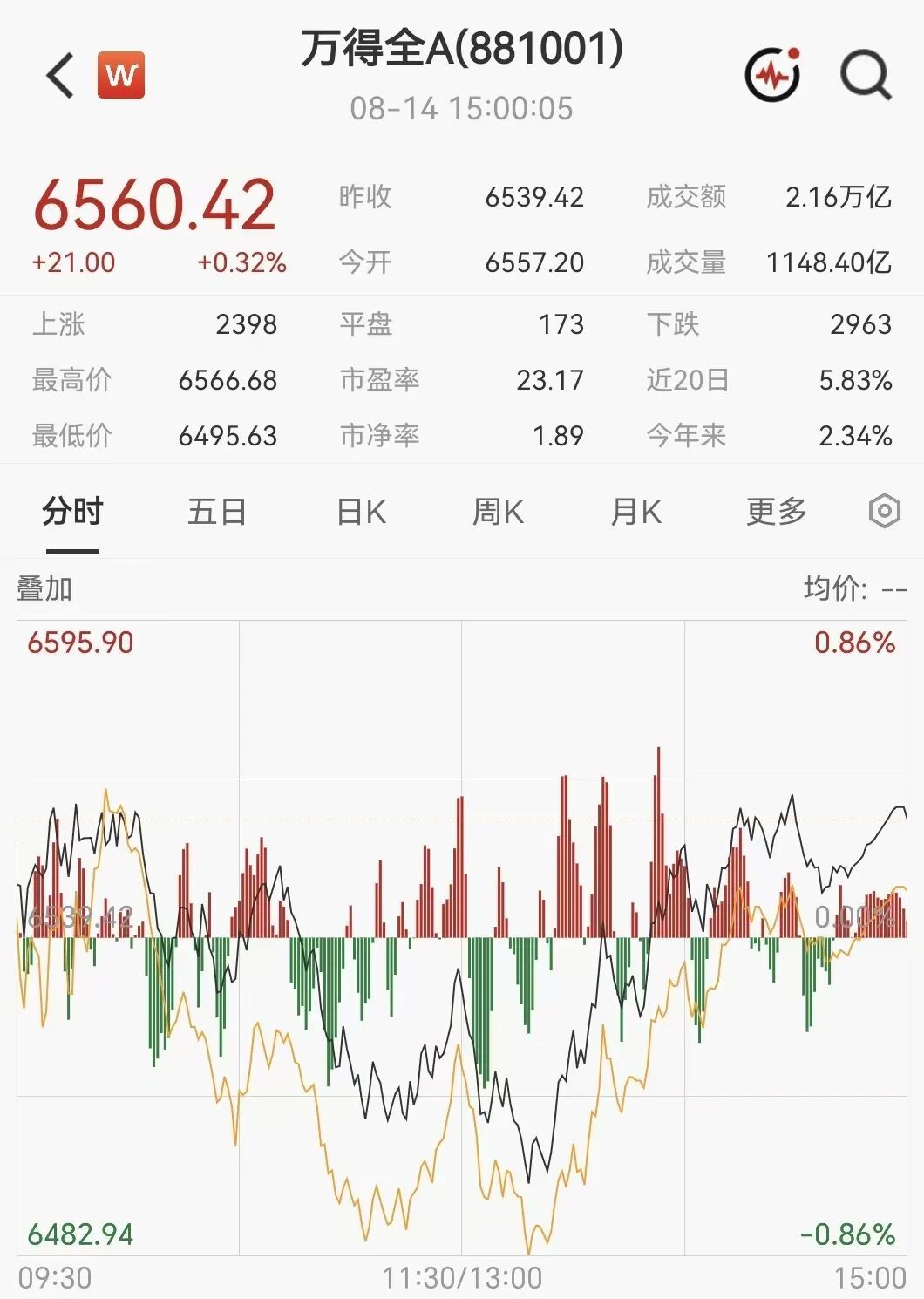924x1299 pixels.
Task: Open the search magnifier
Action: pyautogui.click(x=866, y=75)
